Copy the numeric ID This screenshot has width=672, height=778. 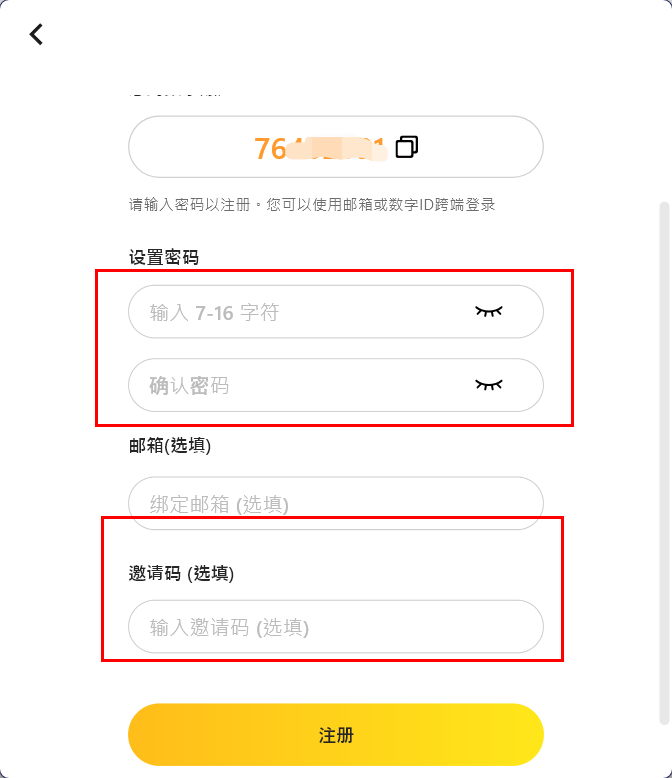[406, 147]
